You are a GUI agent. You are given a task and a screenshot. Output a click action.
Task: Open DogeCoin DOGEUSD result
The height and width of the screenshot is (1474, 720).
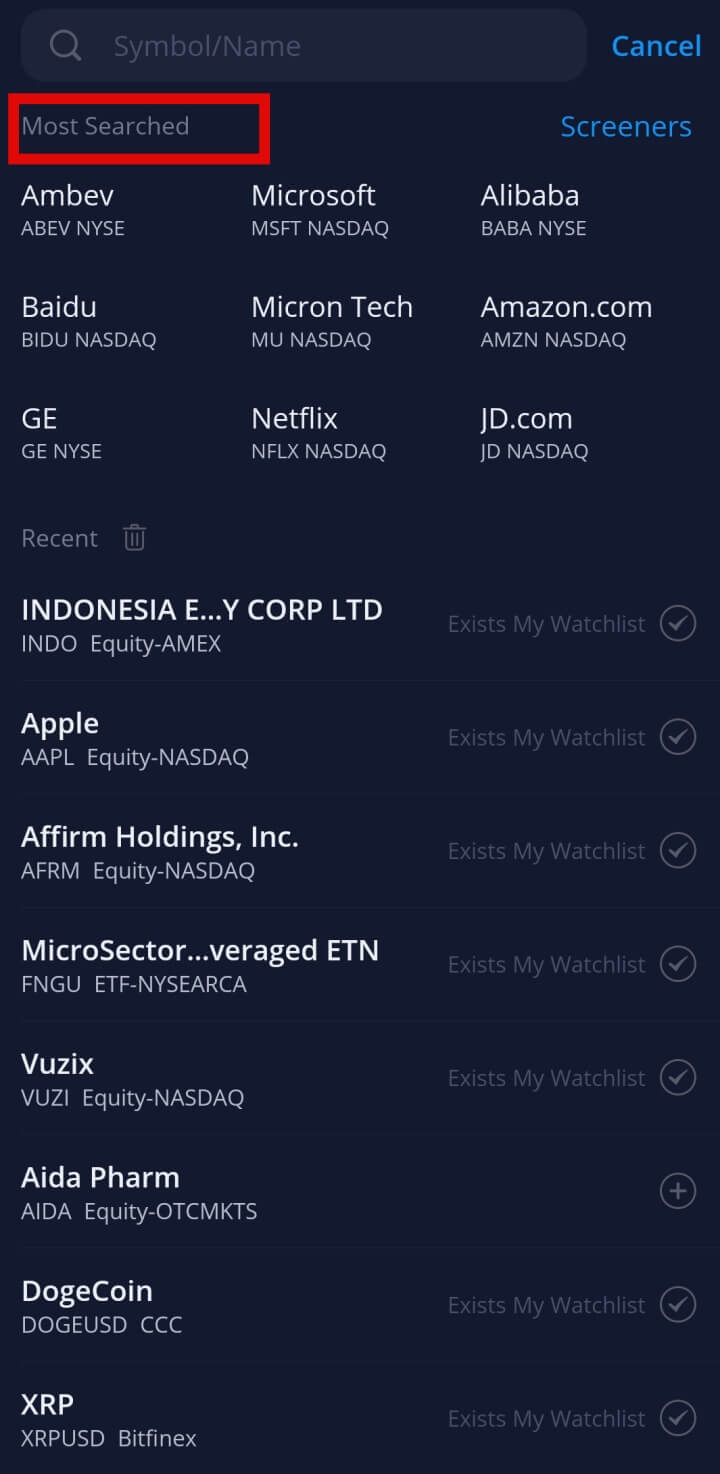tap(102, 1305)
